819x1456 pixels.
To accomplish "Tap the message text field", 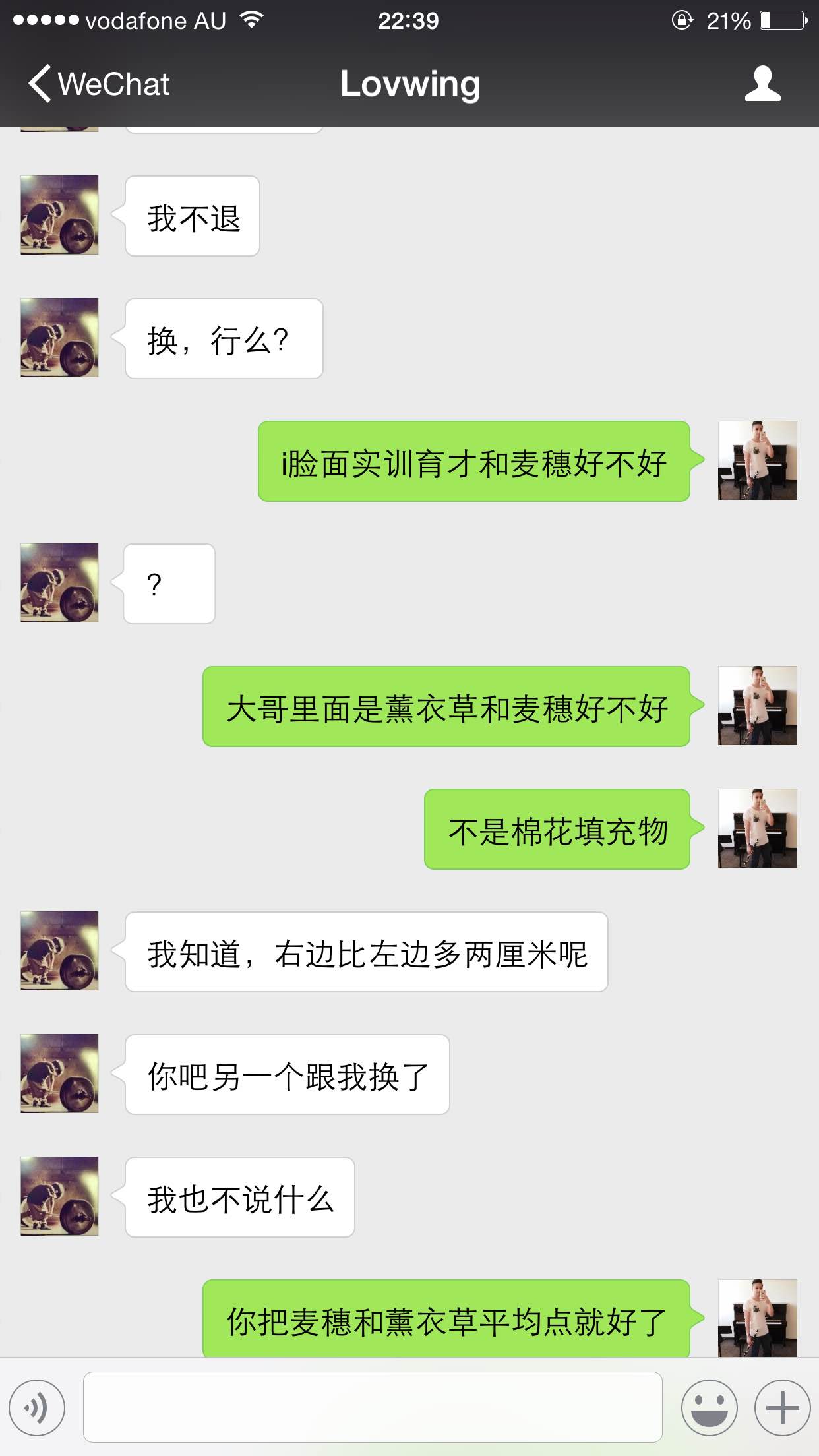I will [x=373, y=1407].
